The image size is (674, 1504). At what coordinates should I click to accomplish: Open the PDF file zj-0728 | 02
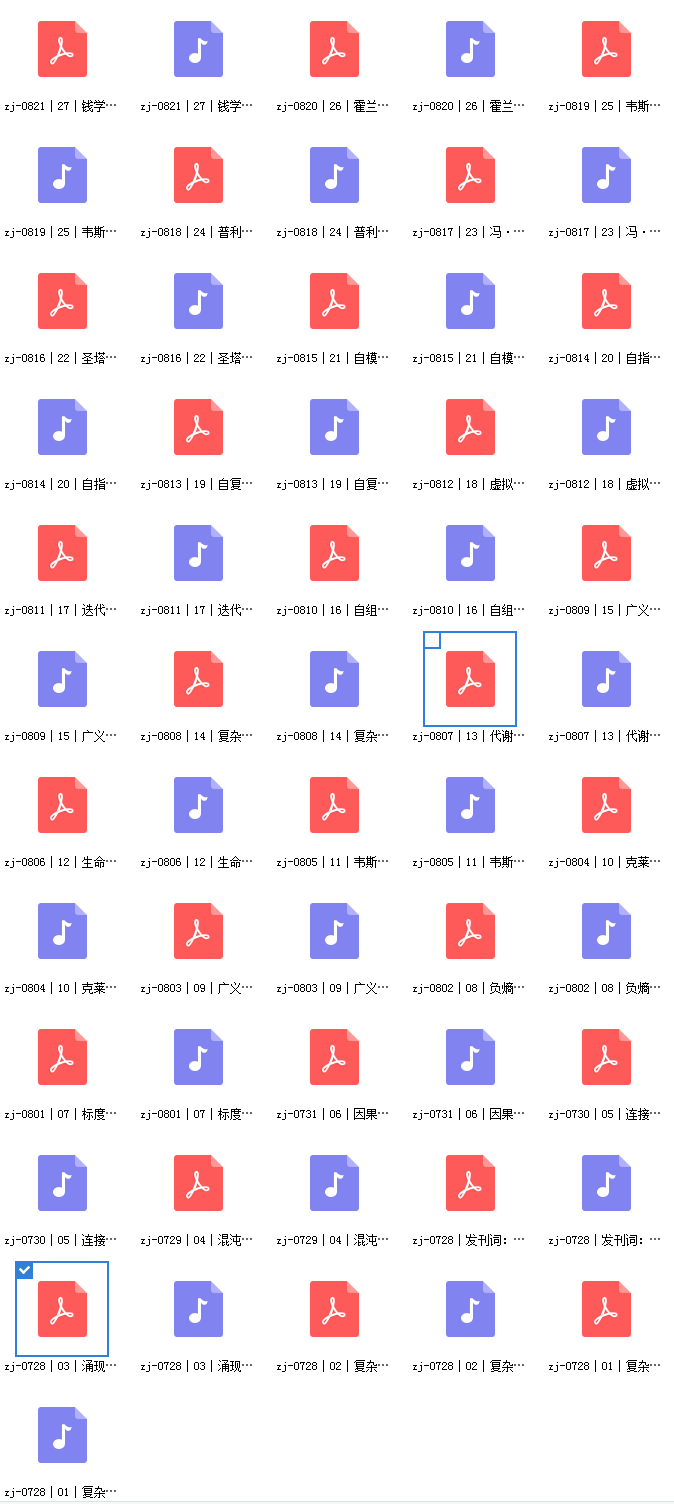[334, 1309]
